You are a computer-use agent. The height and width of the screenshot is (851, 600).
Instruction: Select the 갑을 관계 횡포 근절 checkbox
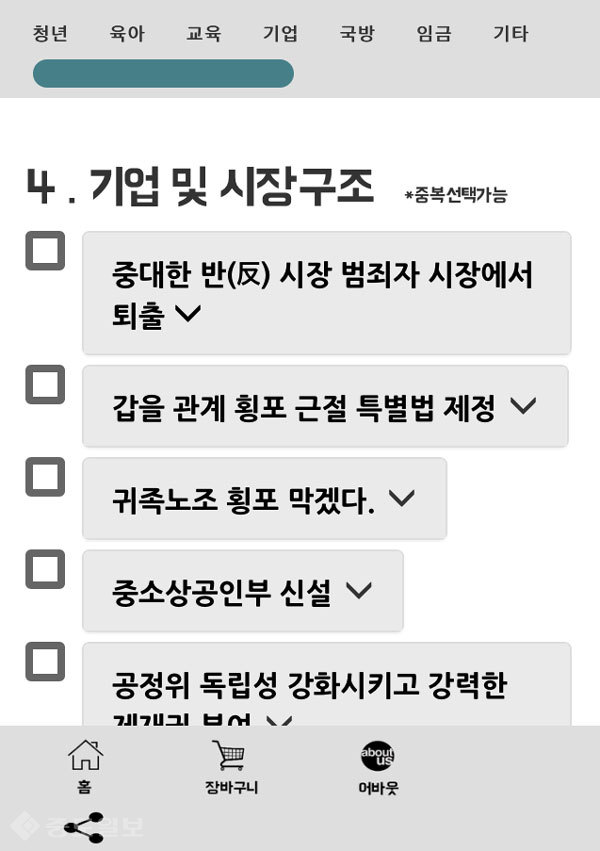[x=45, y=385]
